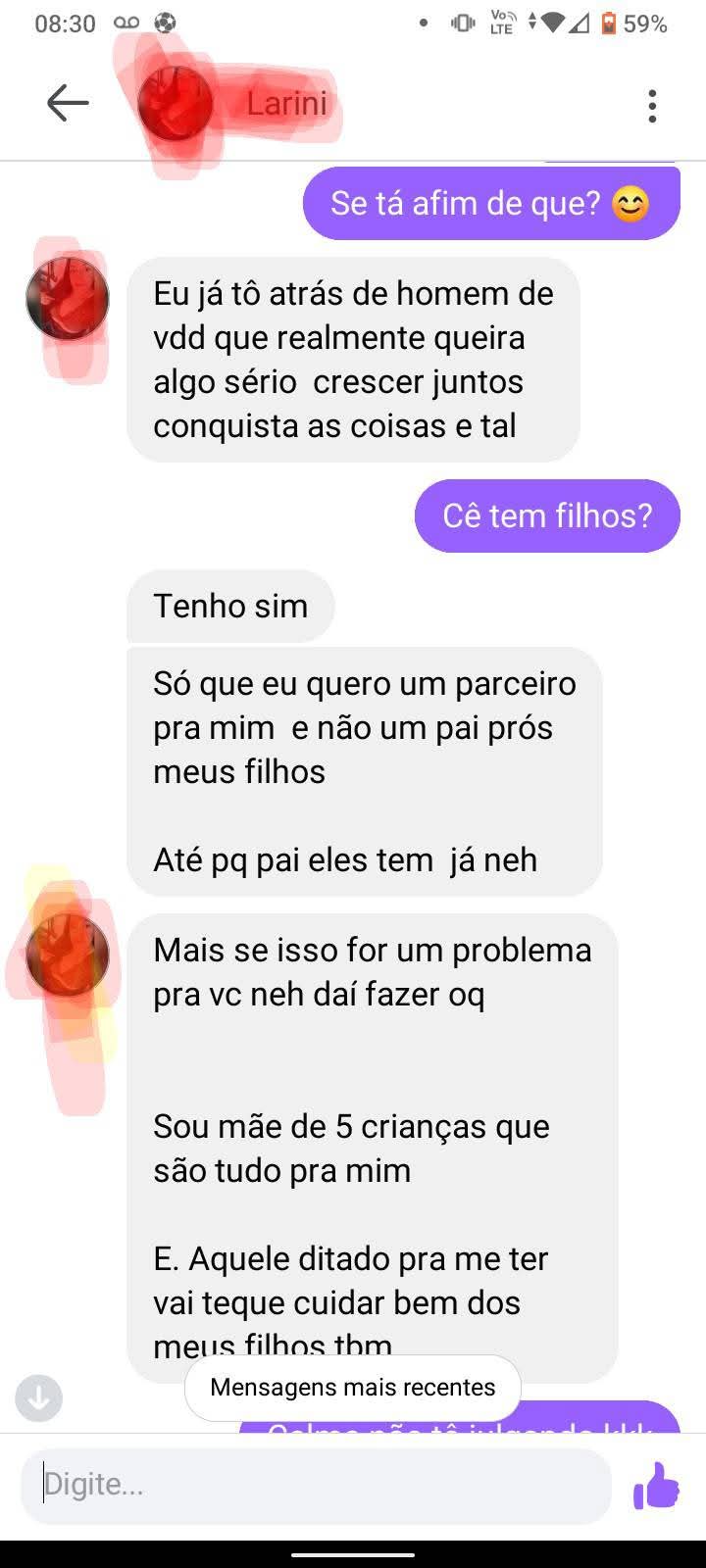Jump to Mensagens mais recentes
This screenshot has width=706, height=1568.
pyautogui.click(x=353, y=1388)
